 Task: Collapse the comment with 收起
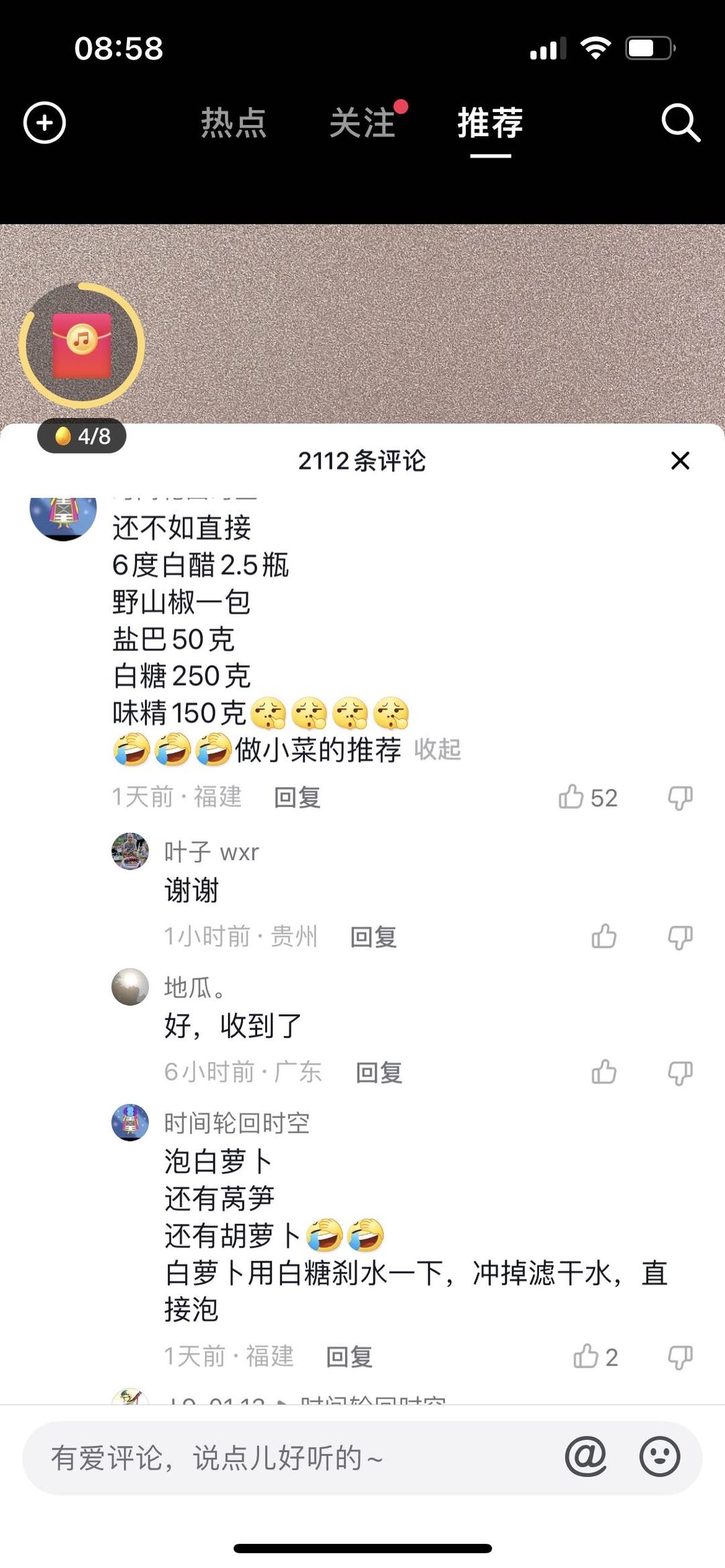(437, 749)
